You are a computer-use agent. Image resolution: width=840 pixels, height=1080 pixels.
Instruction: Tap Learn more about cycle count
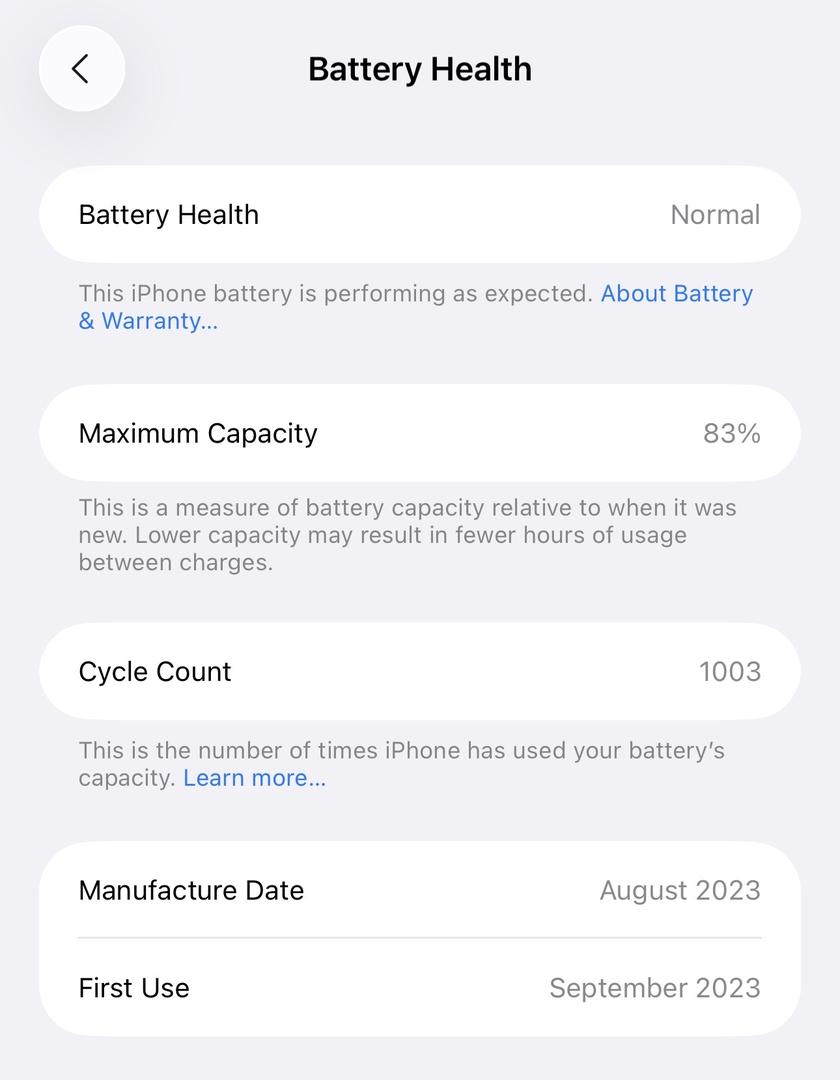coord(254,778)
